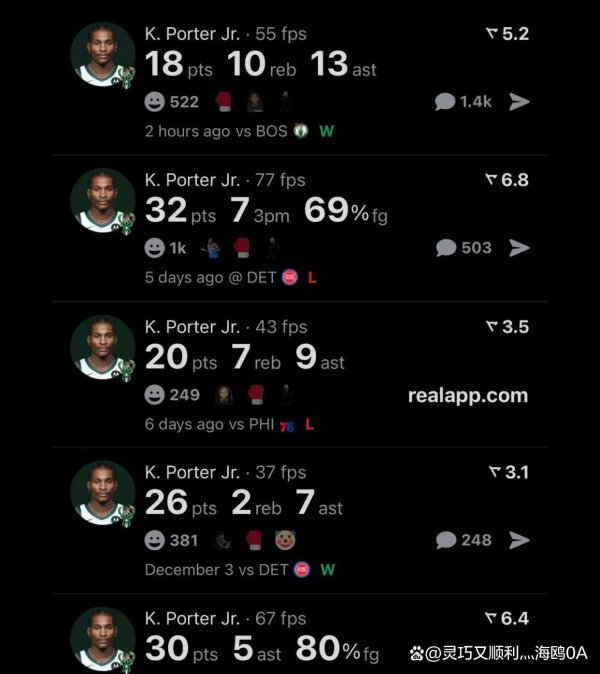The width and height of the screenshot is (600, 674).
Task: Open the 30 pts, 80% fg game entry
Action: pyautogui.click(x=262, y=650)
